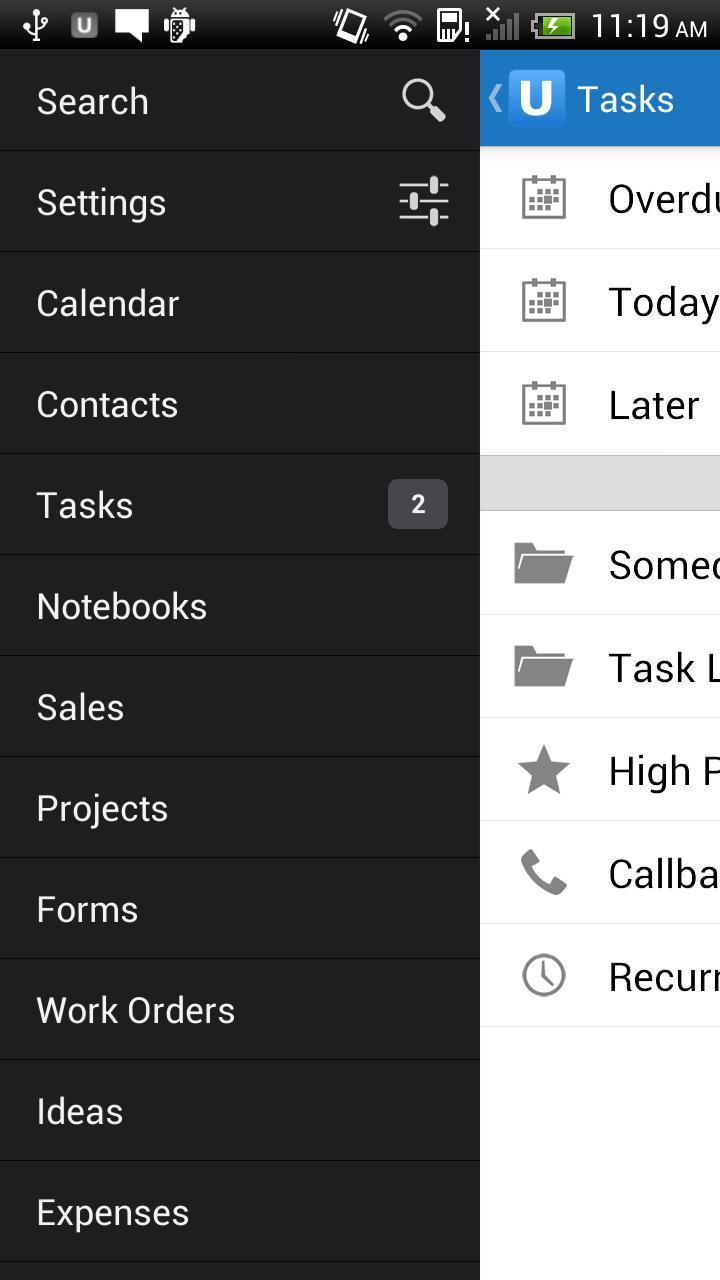Open the Someday folder icon
This screenshot has height=1280, width=720.
[543, 564]
